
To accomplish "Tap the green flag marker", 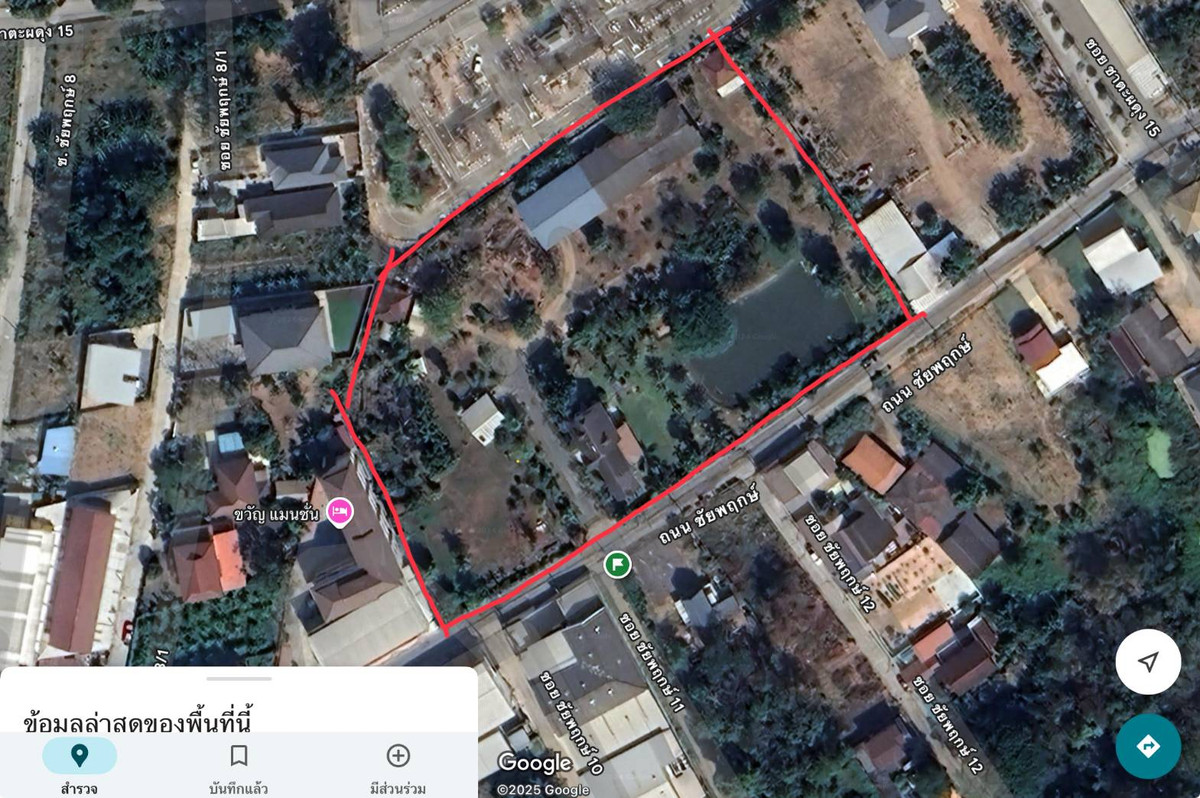I will point(618,565).
